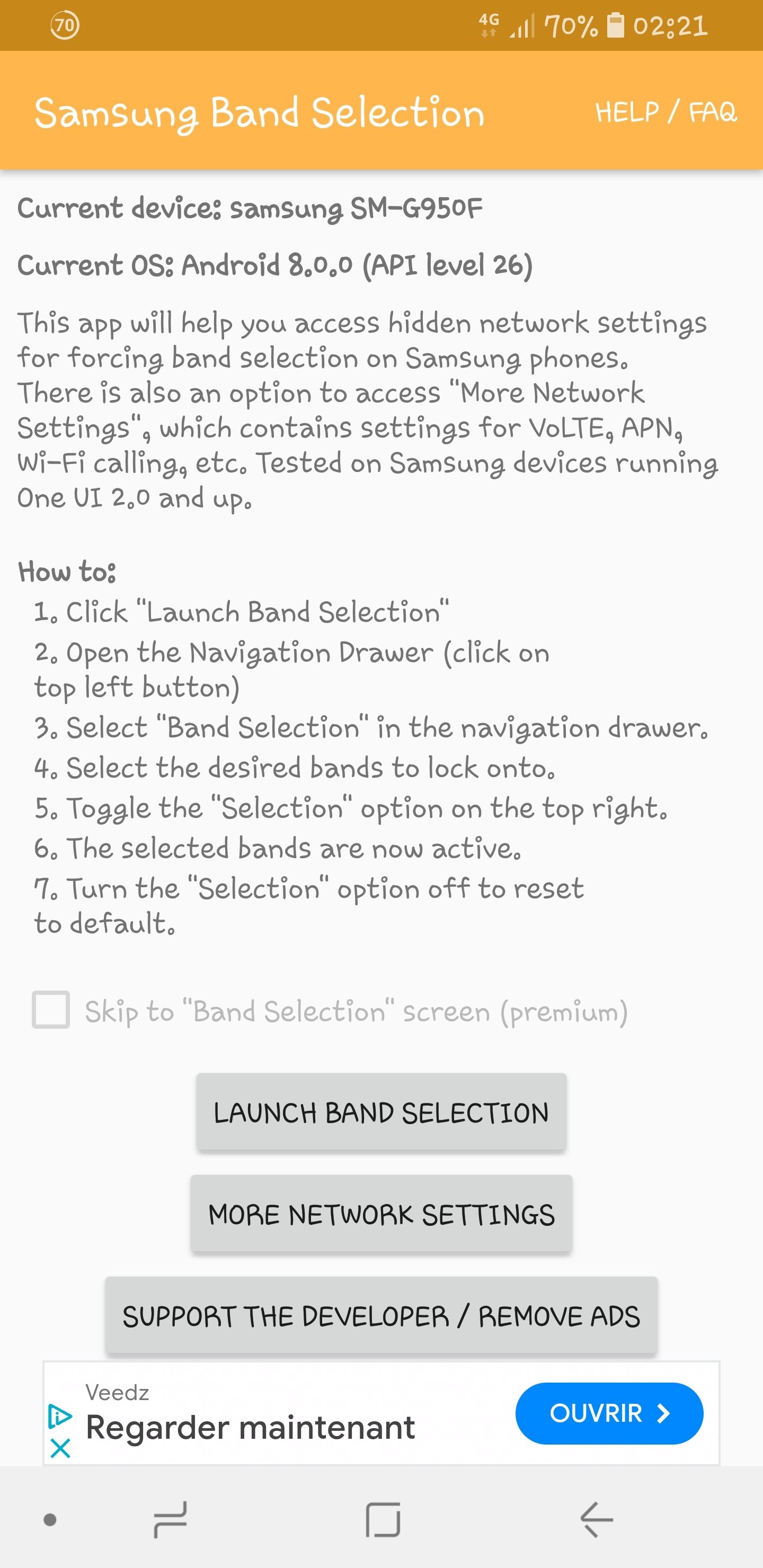Open More Network Settings

click(x=381, y=1214)
